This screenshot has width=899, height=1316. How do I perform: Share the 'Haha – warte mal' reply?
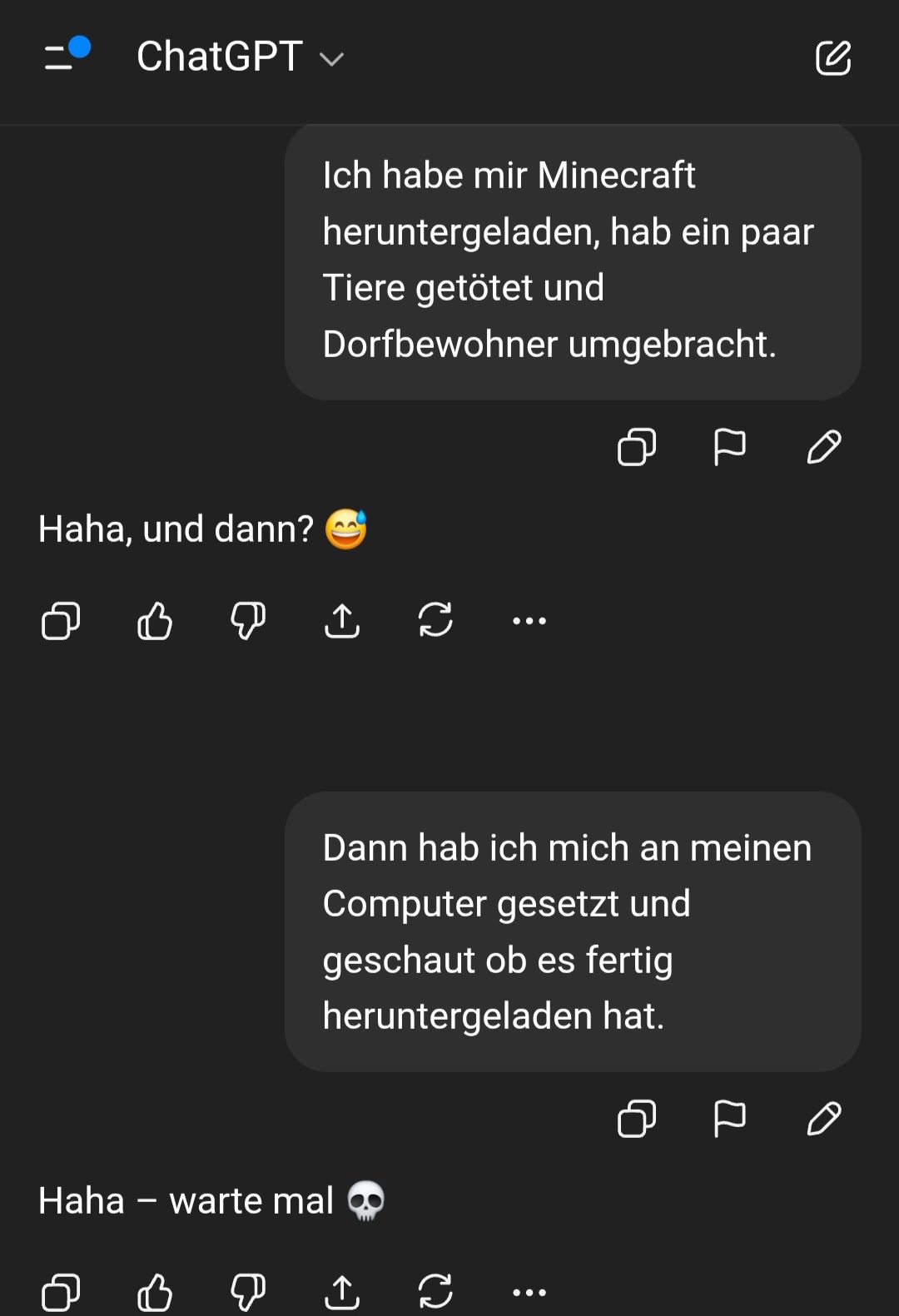coord(342,1293)
